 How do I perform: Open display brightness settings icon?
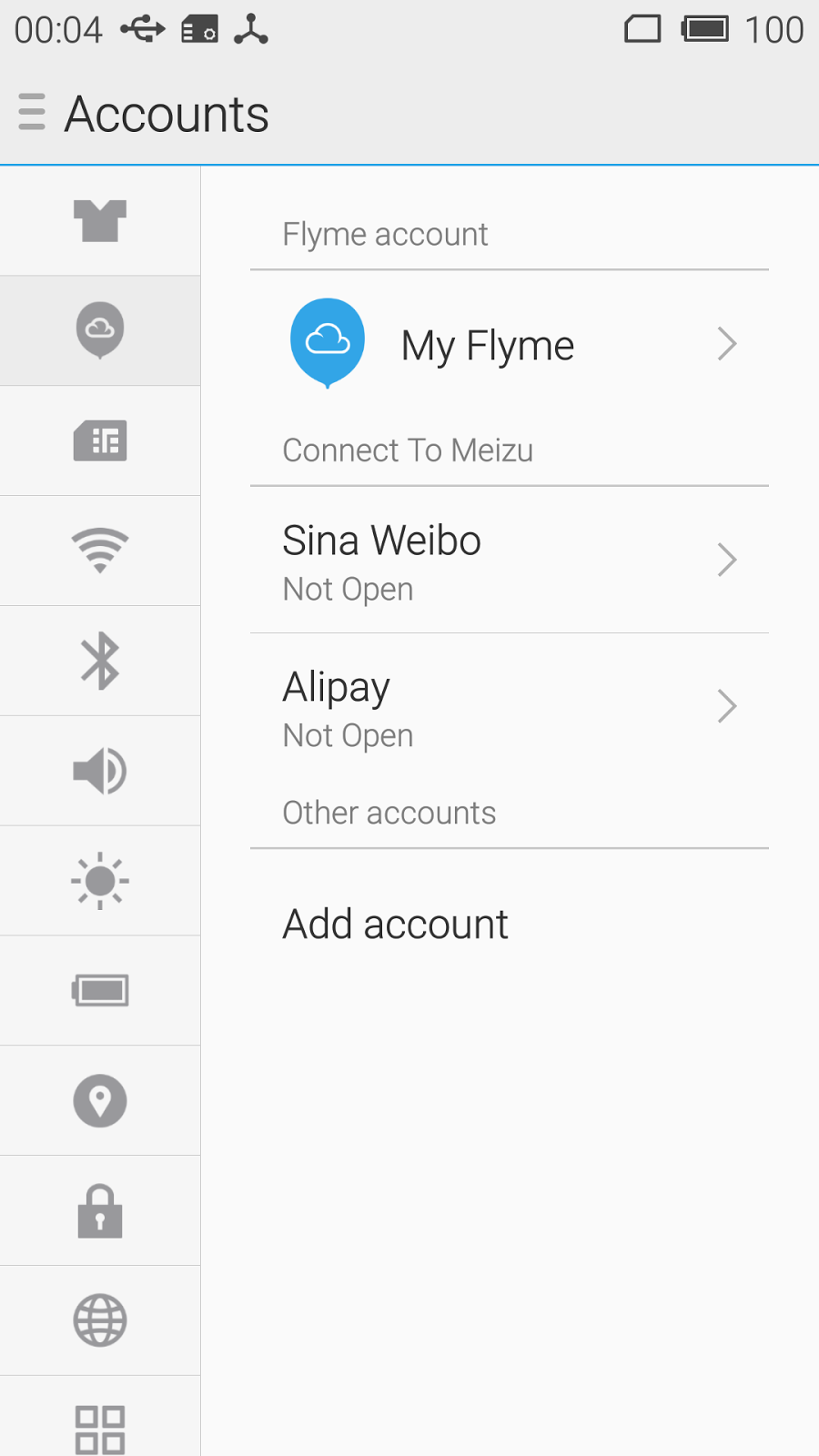click(100, 881)
